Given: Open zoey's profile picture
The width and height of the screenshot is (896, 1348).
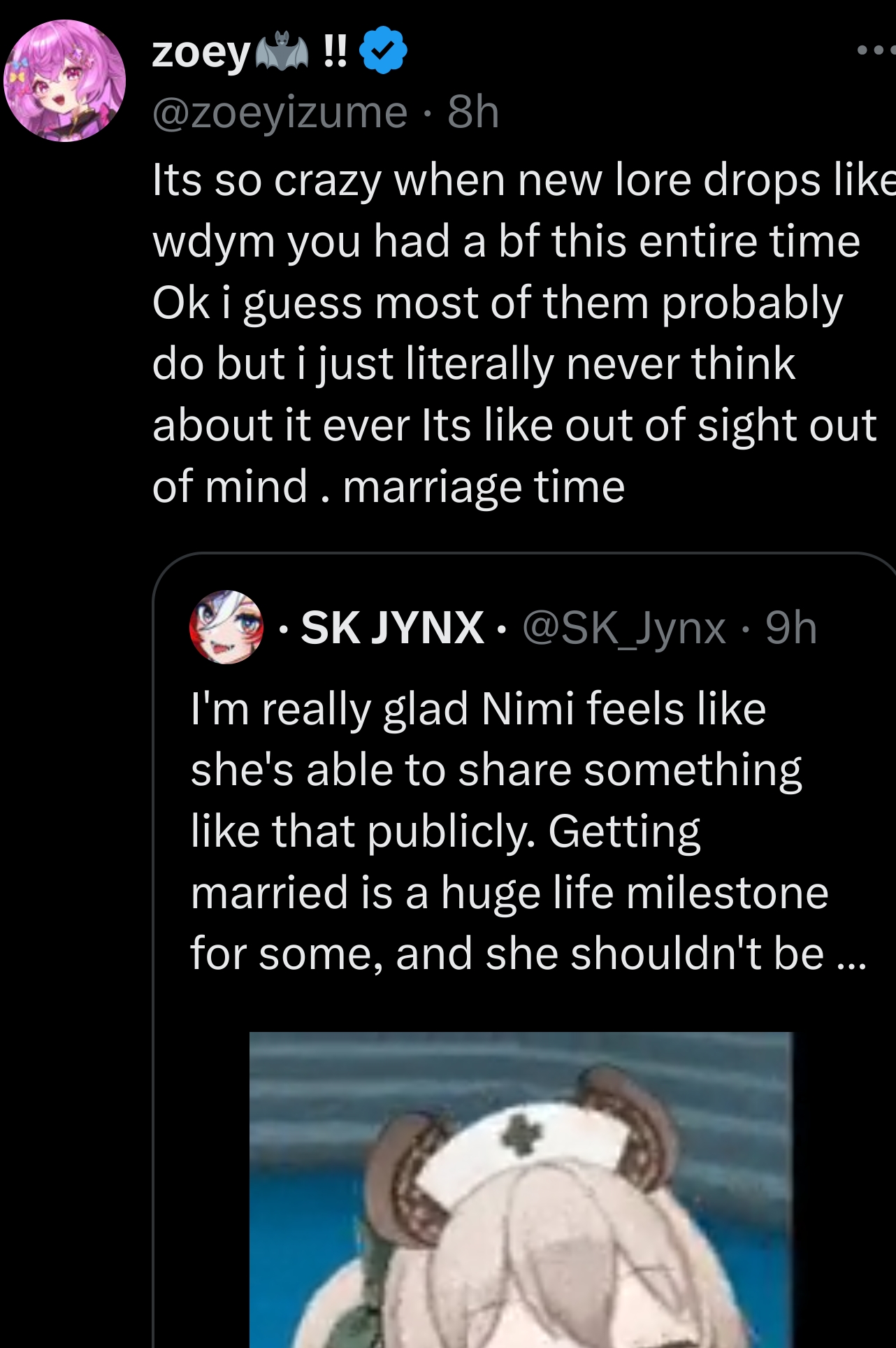Looking at the screenshot, I should click(x=64, y=81).
